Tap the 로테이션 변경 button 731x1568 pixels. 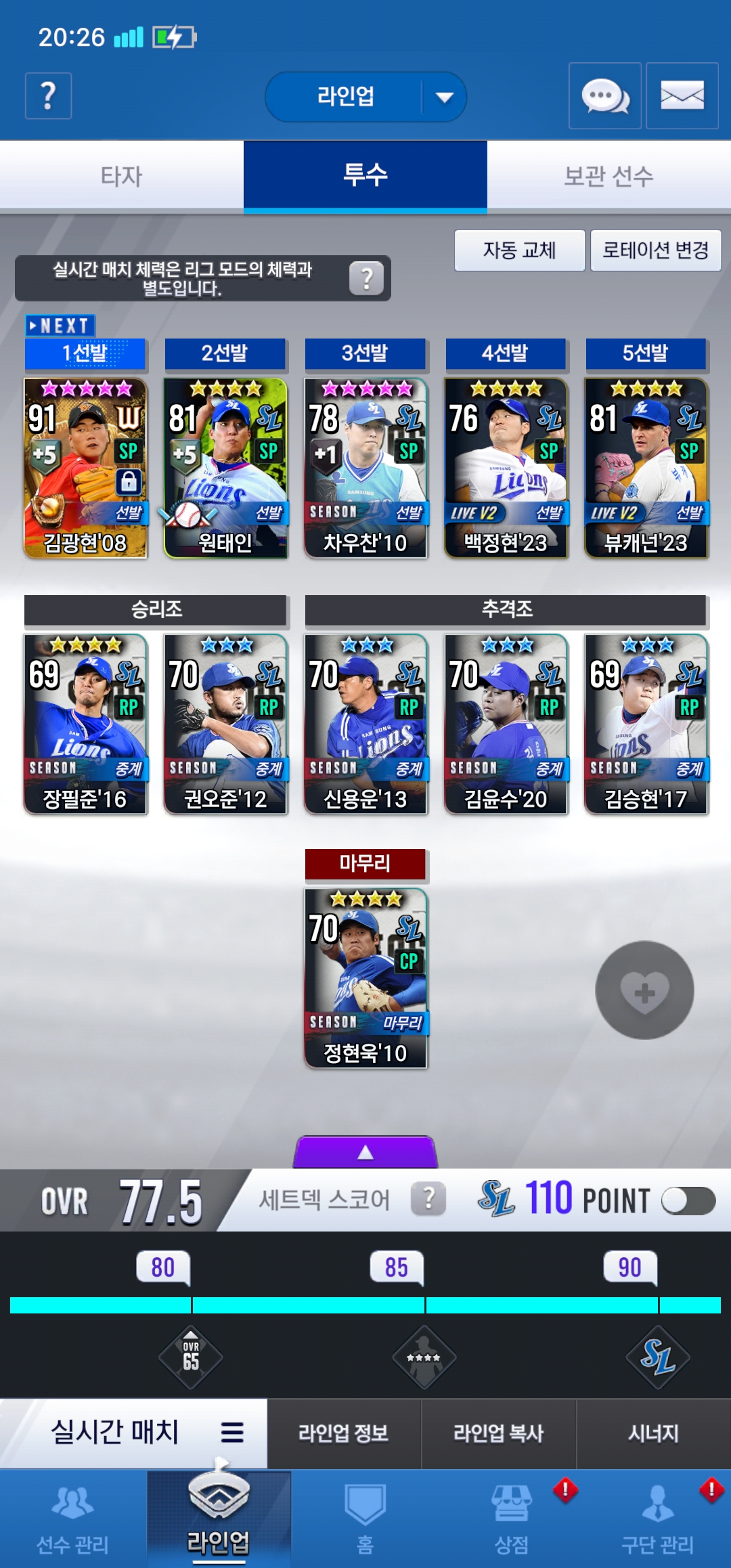tap(656, 250)
